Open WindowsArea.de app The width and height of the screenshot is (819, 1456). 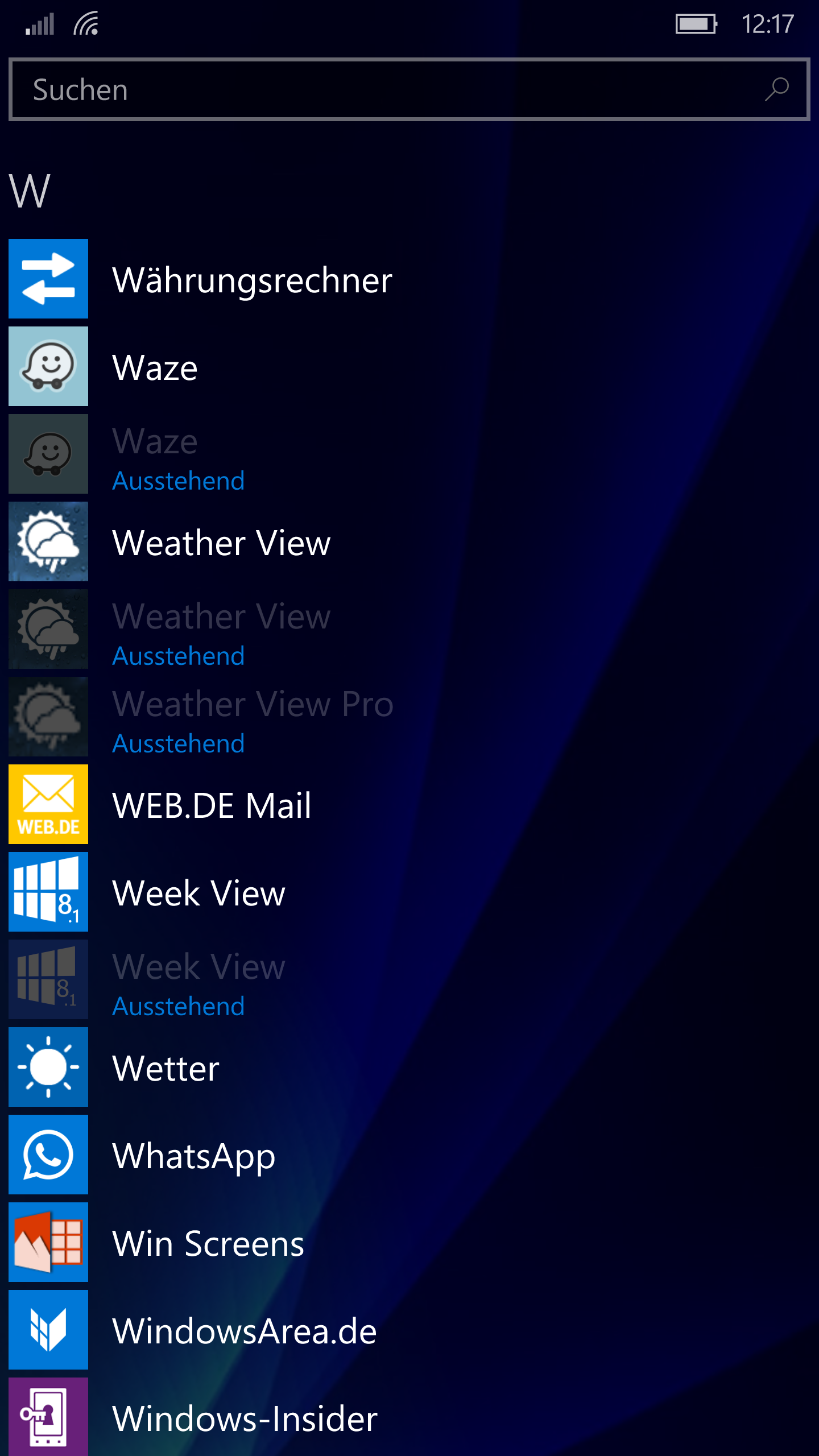pos(409,1330)
